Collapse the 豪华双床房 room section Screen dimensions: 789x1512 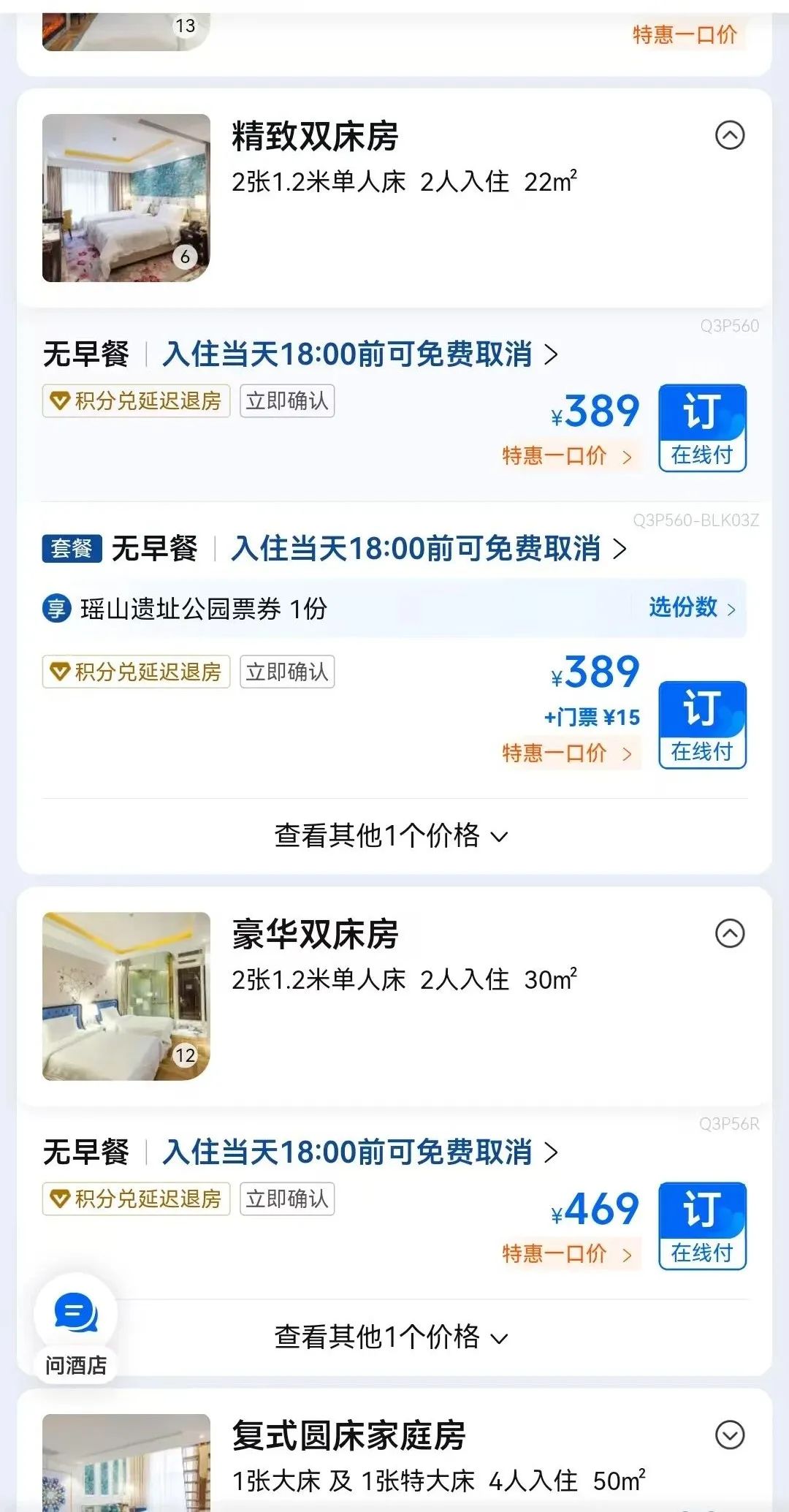(729, 933)
